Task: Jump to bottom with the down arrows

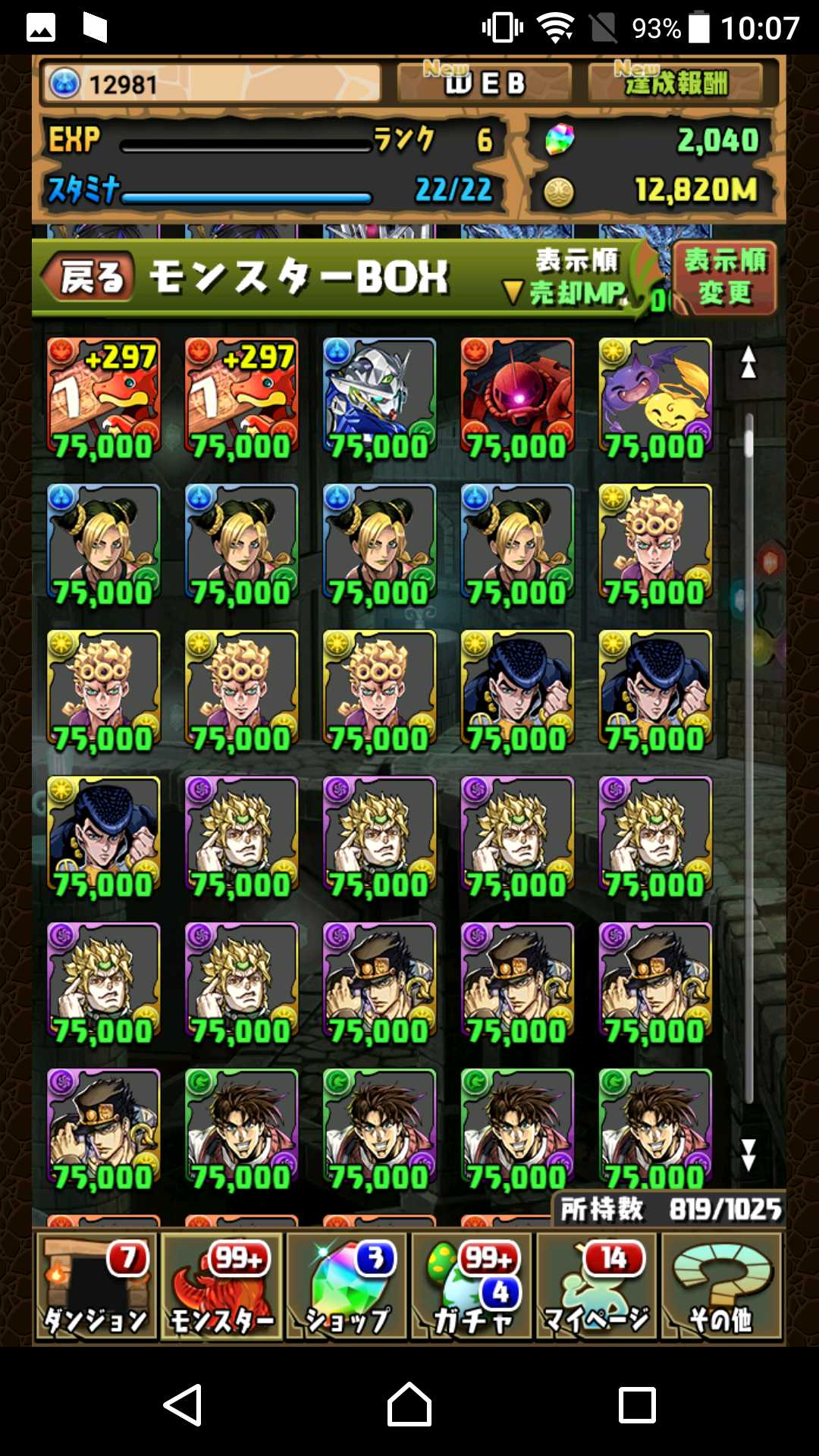Action: (748, 1154)
